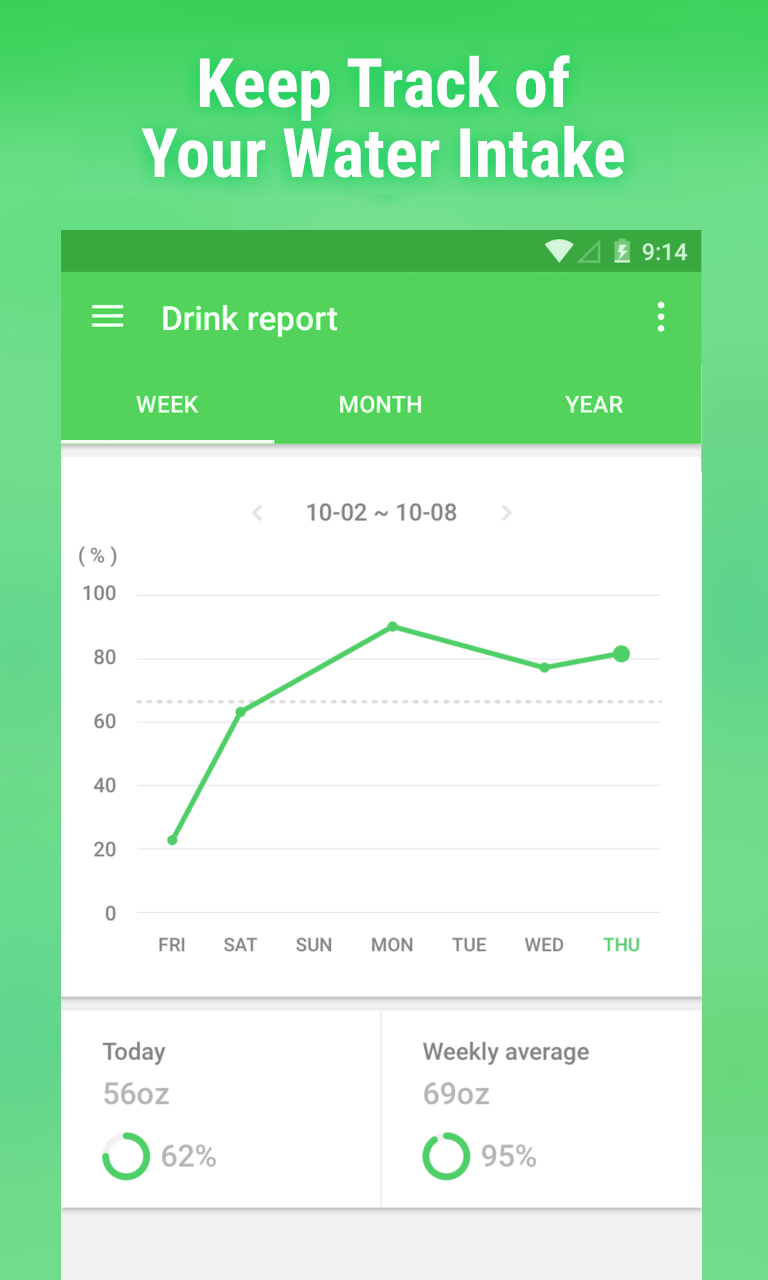Tap the Friday data point on the line chart
The height and width of the screenshot is (1280, 768).
(172, 841)
